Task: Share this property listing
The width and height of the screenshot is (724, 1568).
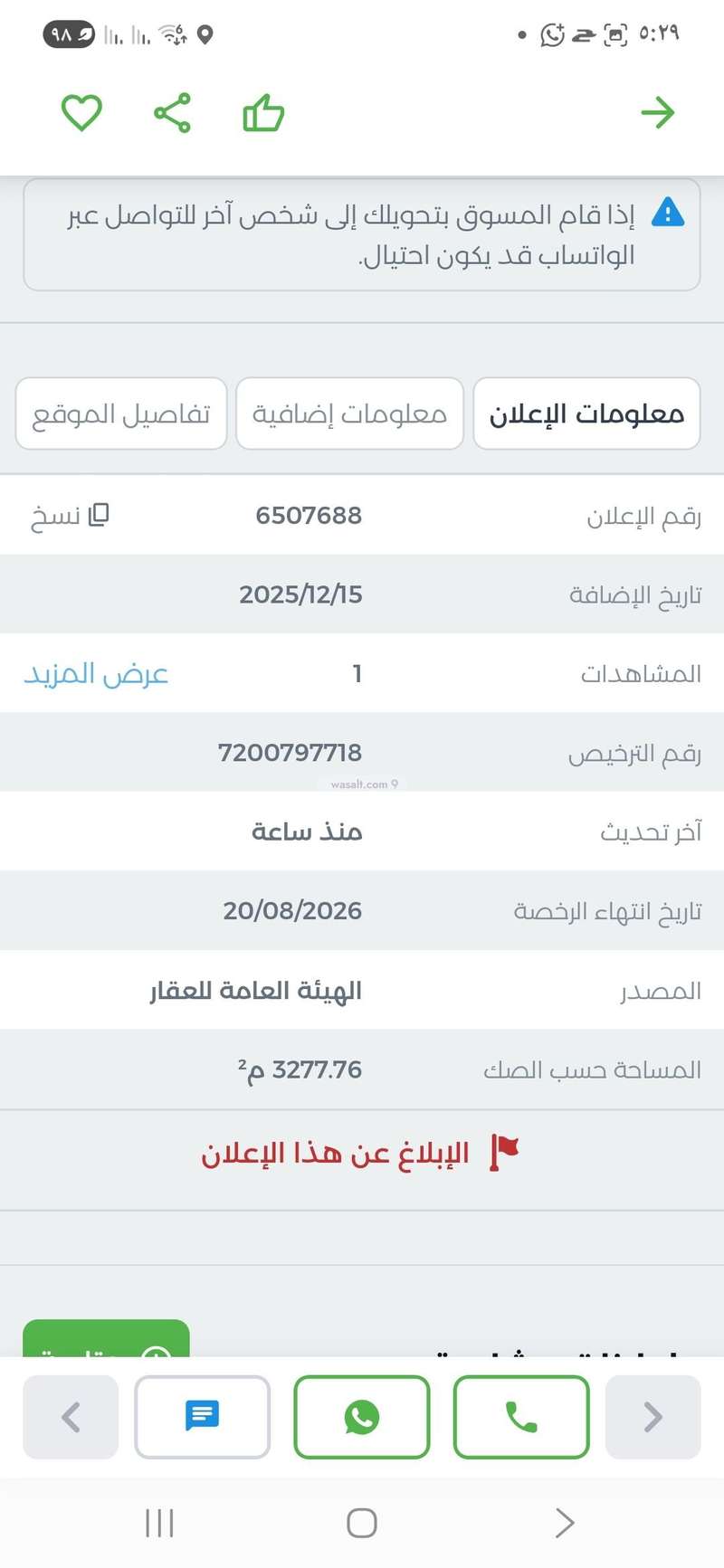Action: [172, 113]
